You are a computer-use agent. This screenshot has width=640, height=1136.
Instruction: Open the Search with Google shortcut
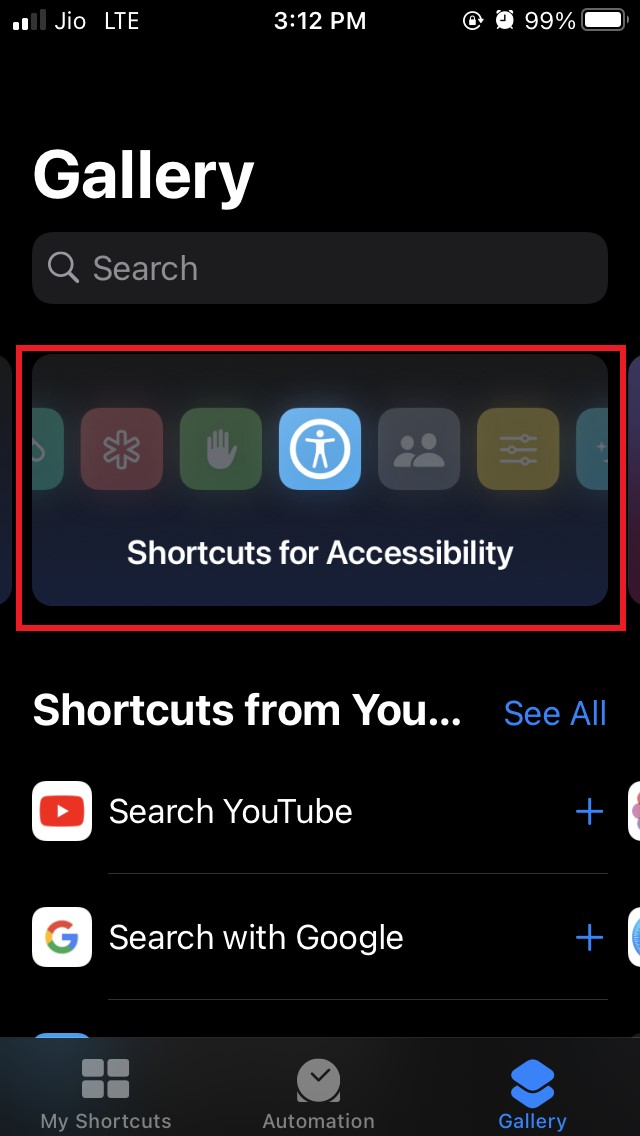(x=255, y=937)
